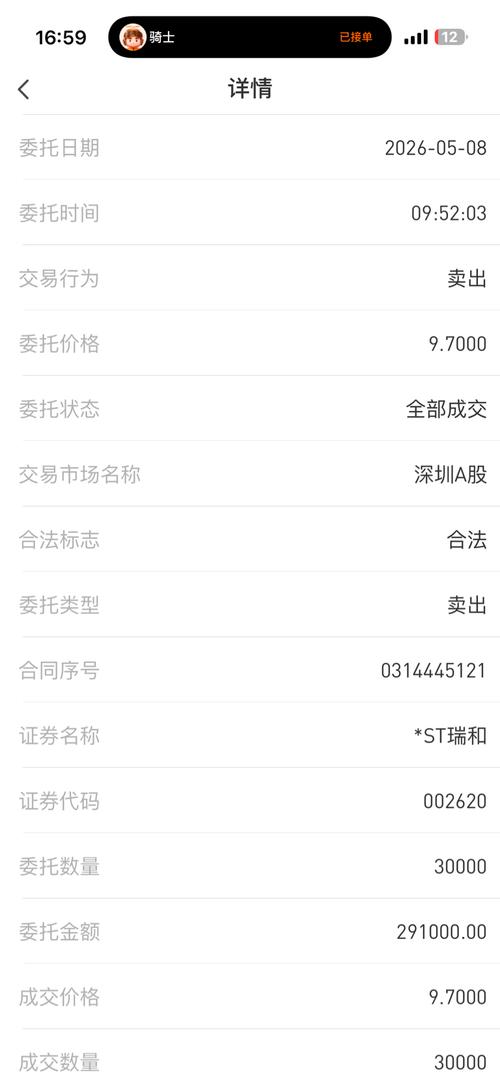
Task: Open the 骑士 已接单 live activity pill
Action: [250, 37]
